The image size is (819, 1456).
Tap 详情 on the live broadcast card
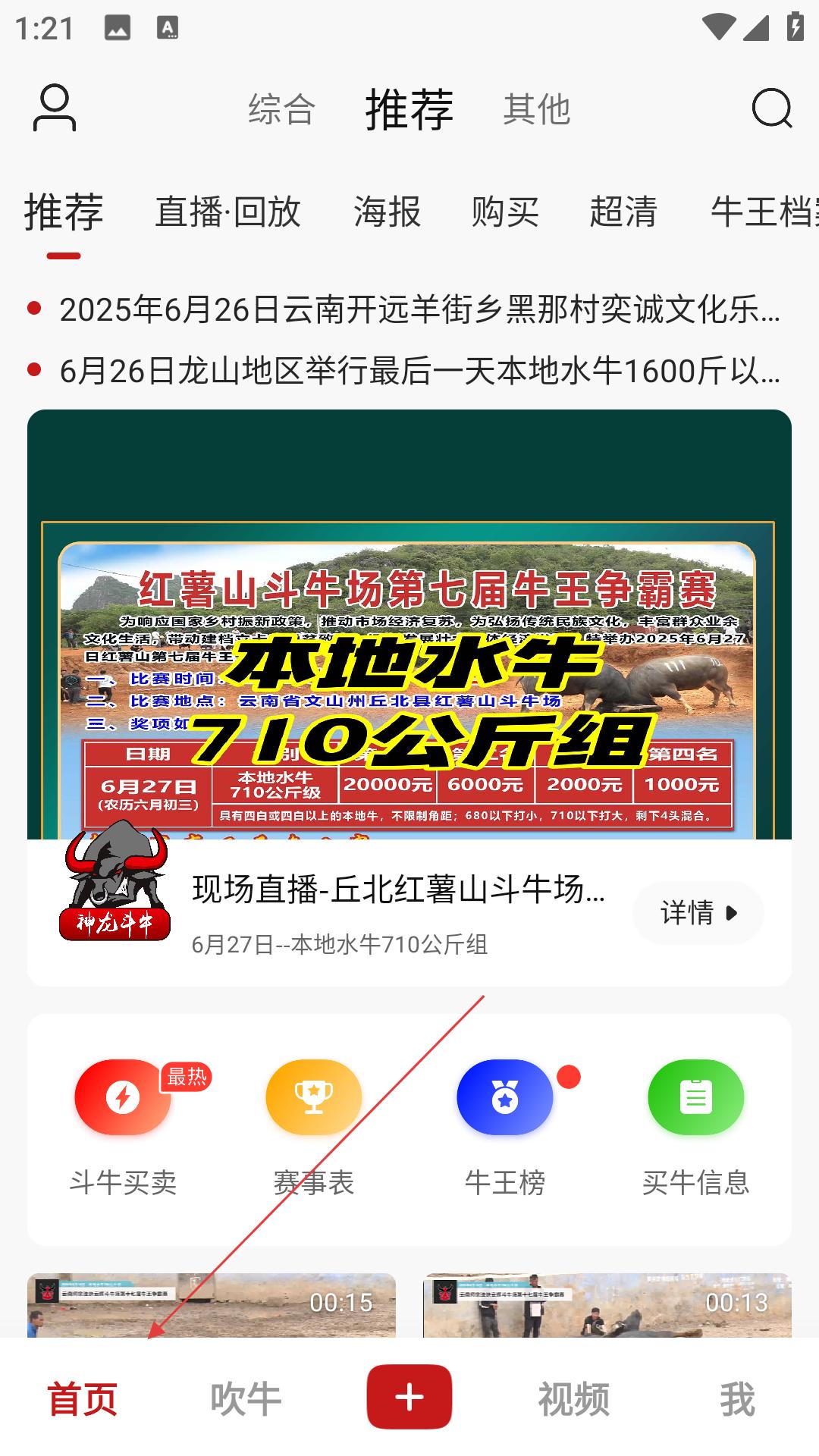(x=698, y=912)
